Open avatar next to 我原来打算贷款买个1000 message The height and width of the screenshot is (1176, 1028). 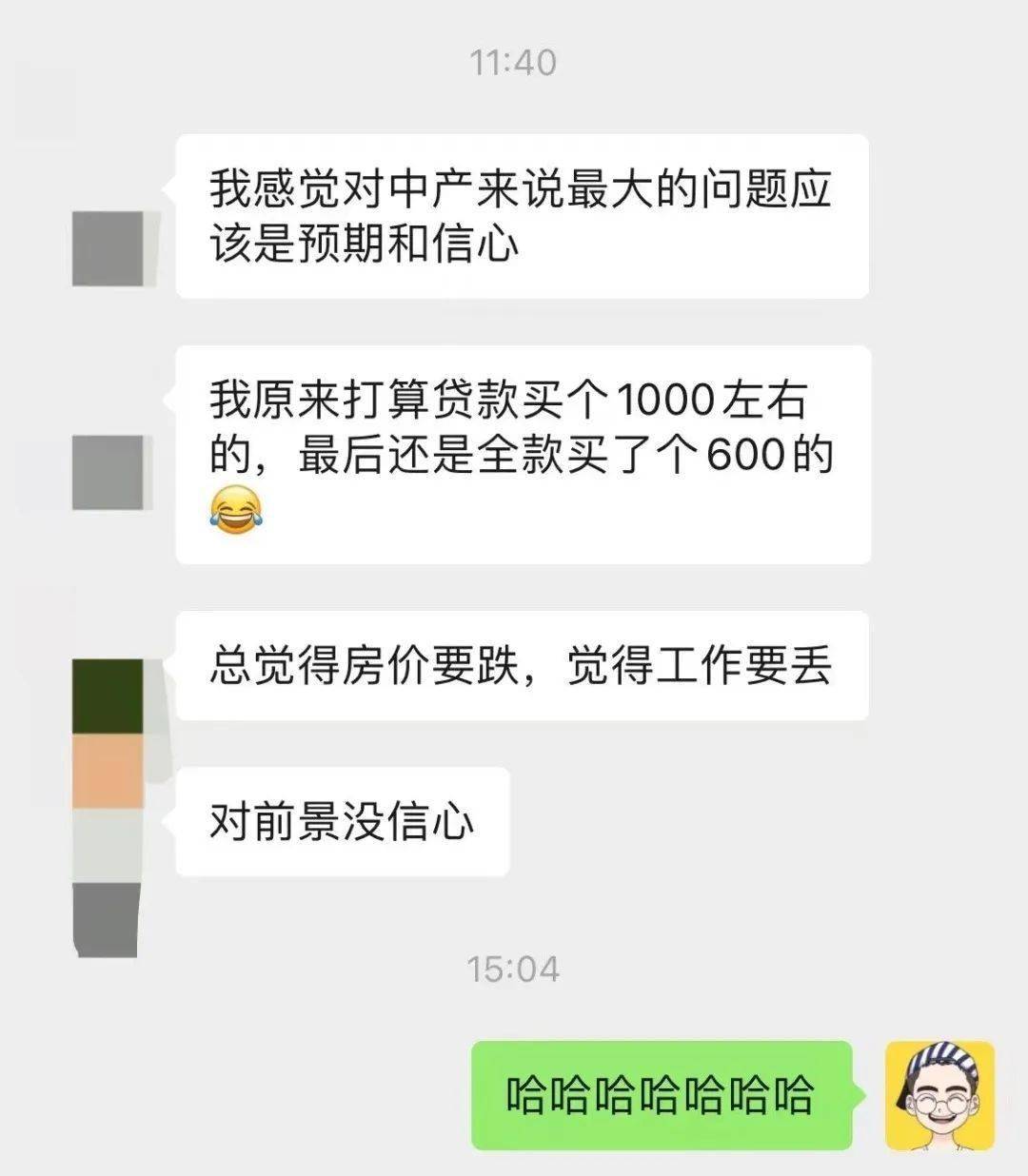(109, 472)
